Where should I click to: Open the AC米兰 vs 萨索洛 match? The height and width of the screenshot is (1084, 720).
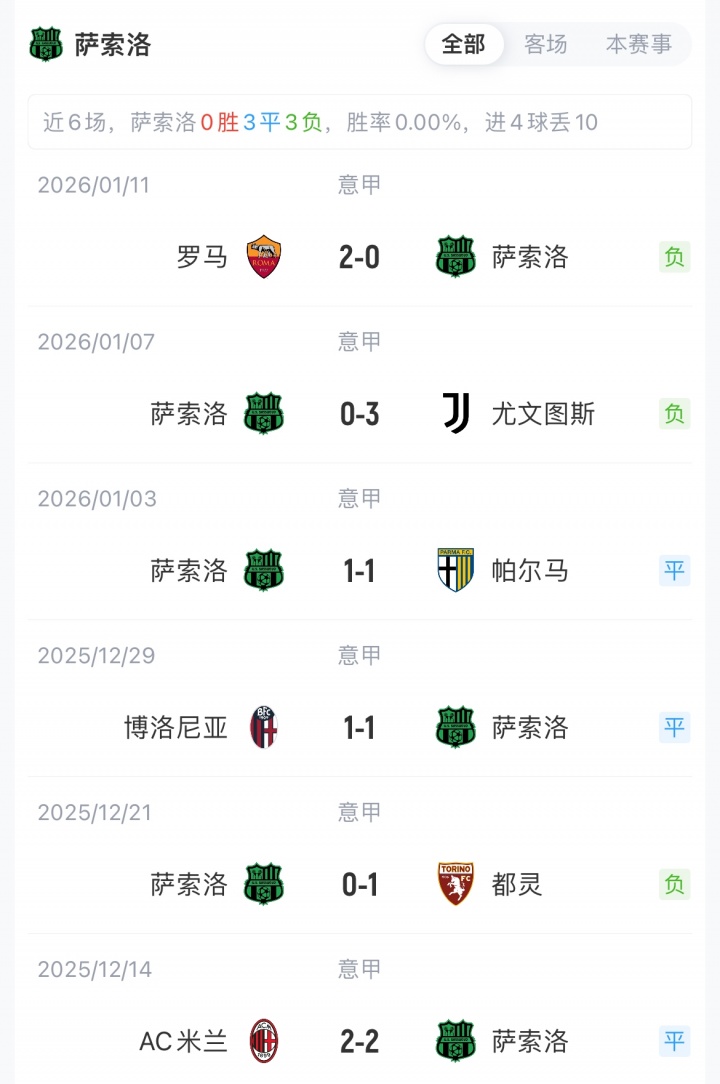(359, 1041)
